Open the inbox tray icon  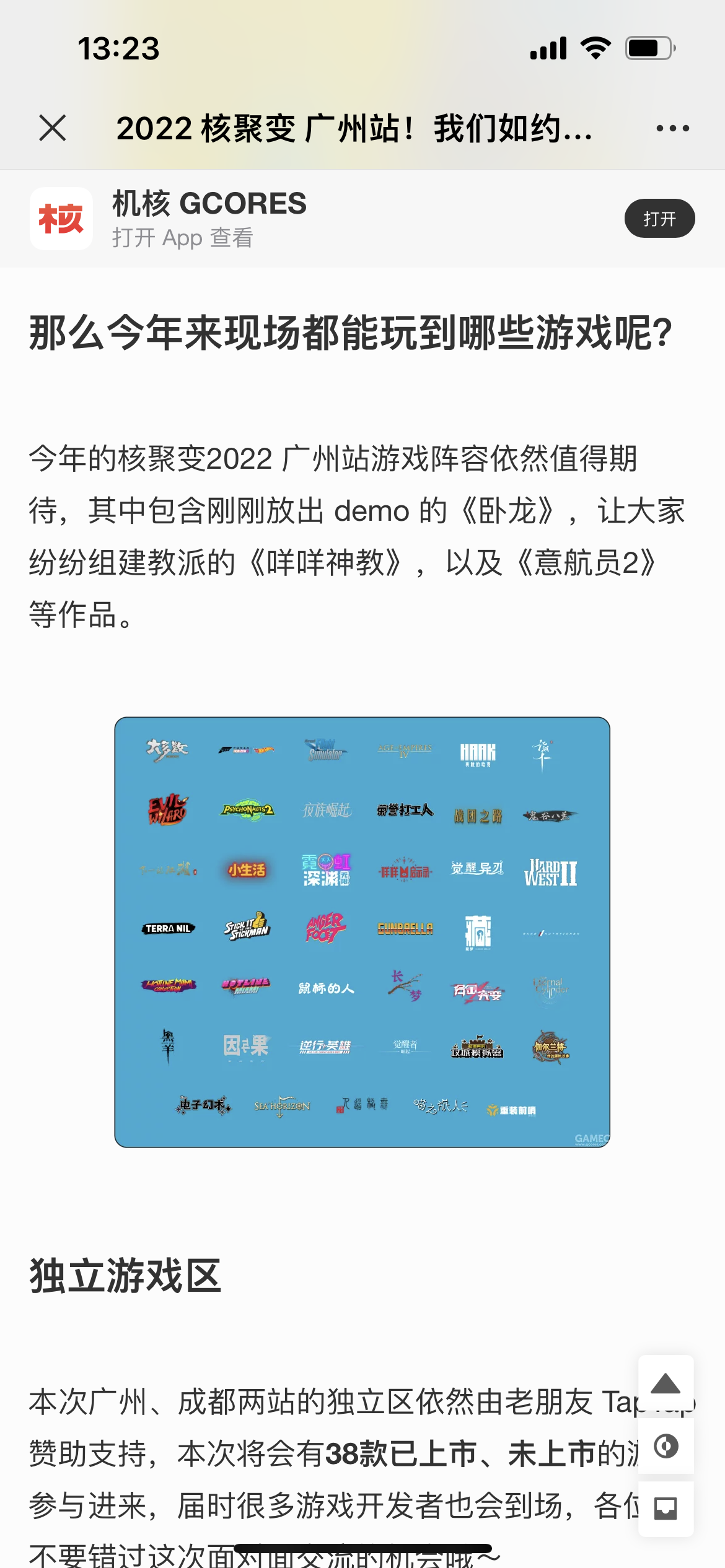(666, 1509)
